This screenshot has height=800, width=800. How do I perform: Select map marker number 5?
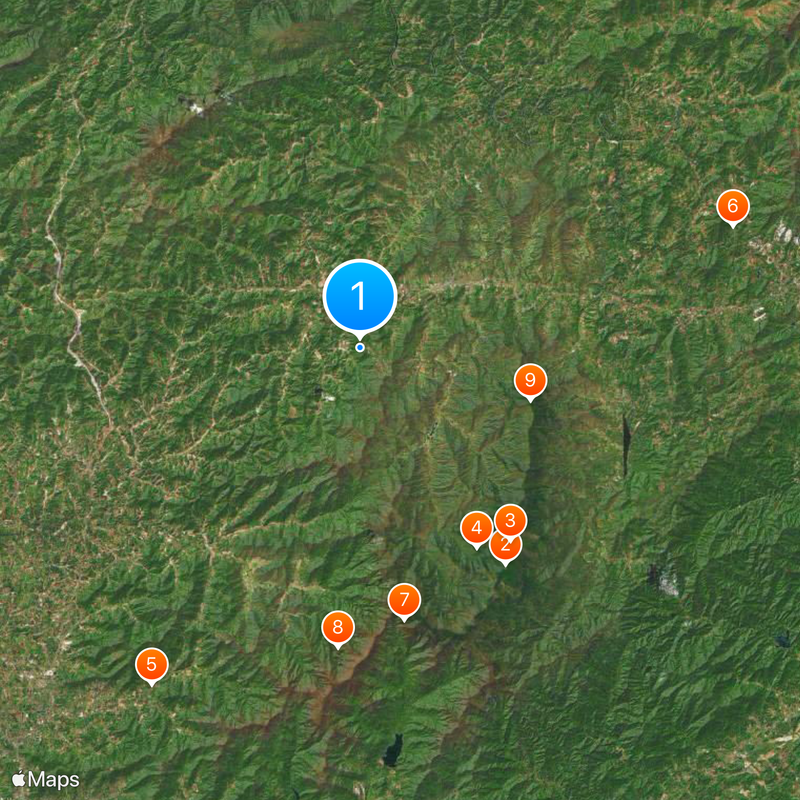pos(151,664)
